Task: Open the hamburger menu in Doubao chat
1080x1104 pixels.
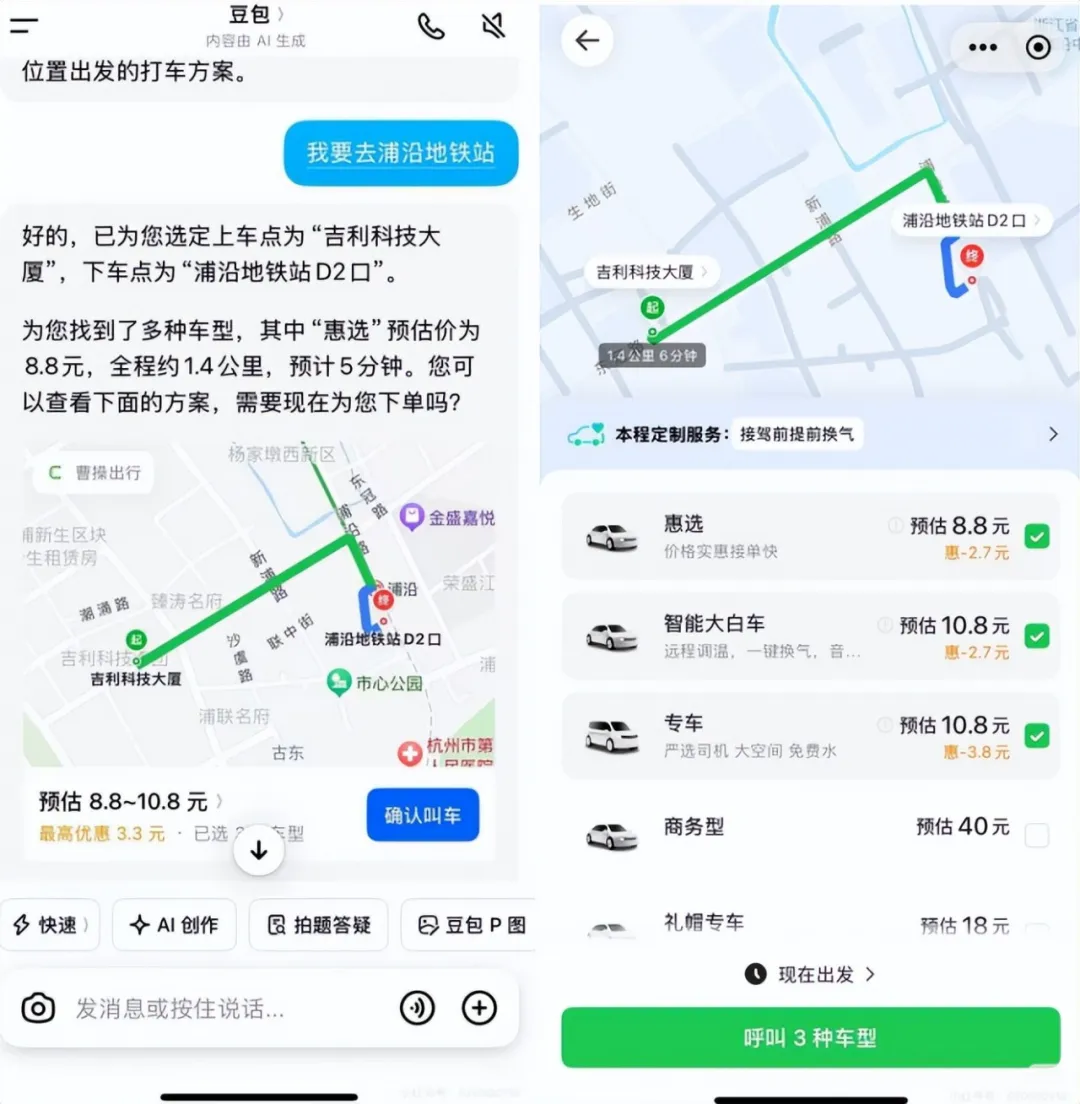Action: tap(24, 25)
